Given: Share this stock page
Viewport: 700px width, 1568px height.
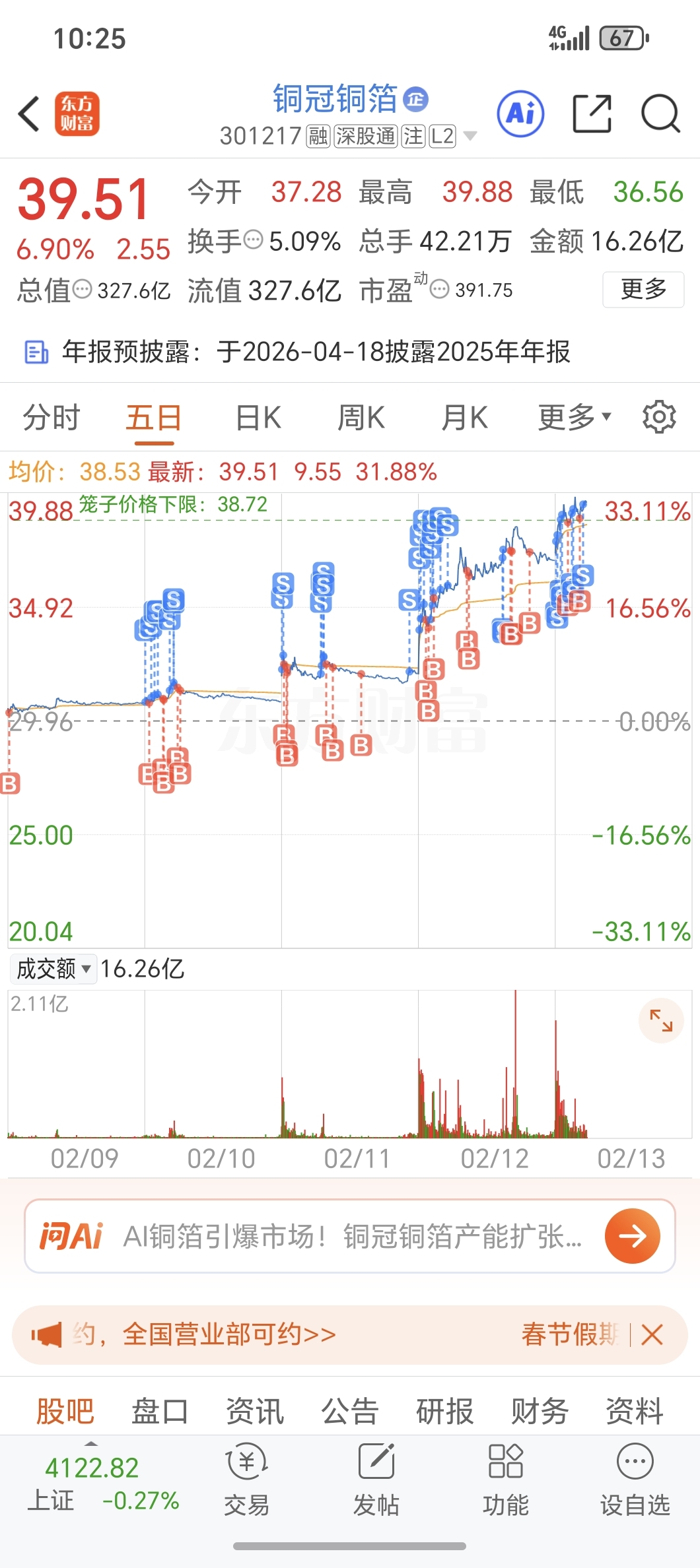Looking at the screenshot, I should click(592, 114).
